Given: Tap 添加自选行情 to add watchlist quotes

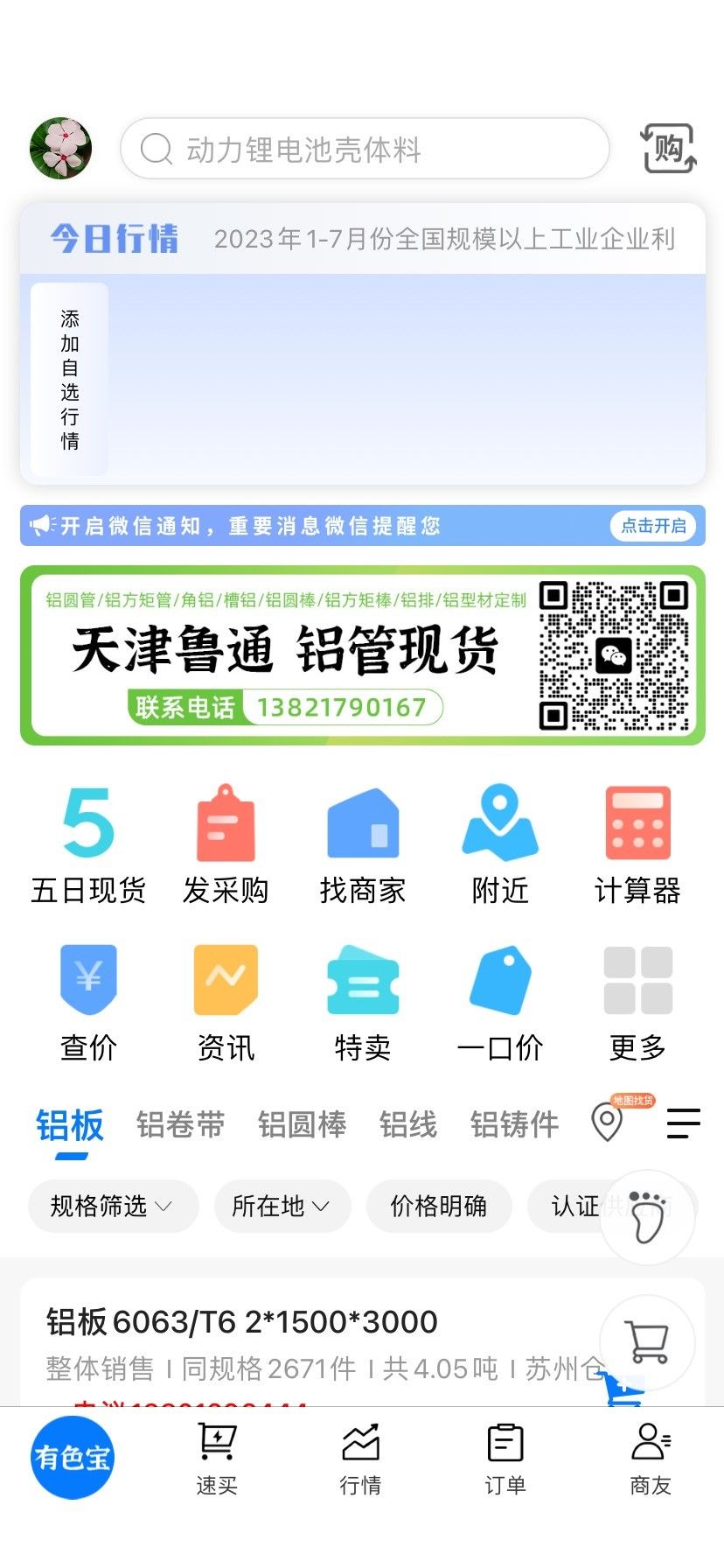Looking at the screenshot, I should pyautogui.click(x=70, y=379).
